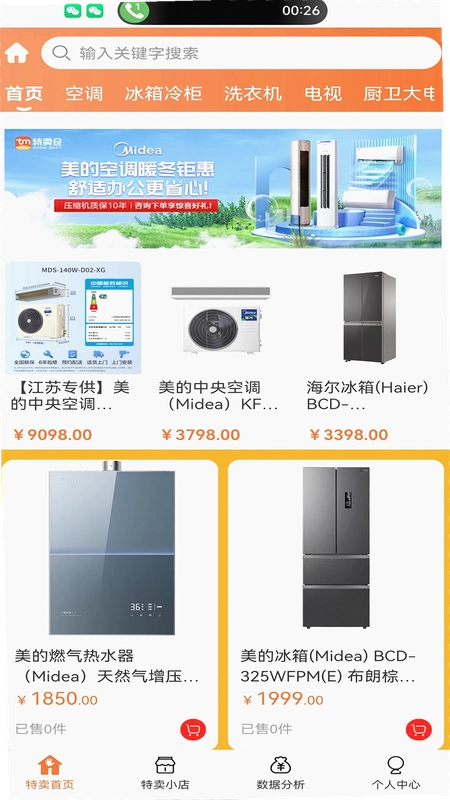The image size is (450, 800).
Task: Open the 数据分析 tab
Action: pos(280,773)
